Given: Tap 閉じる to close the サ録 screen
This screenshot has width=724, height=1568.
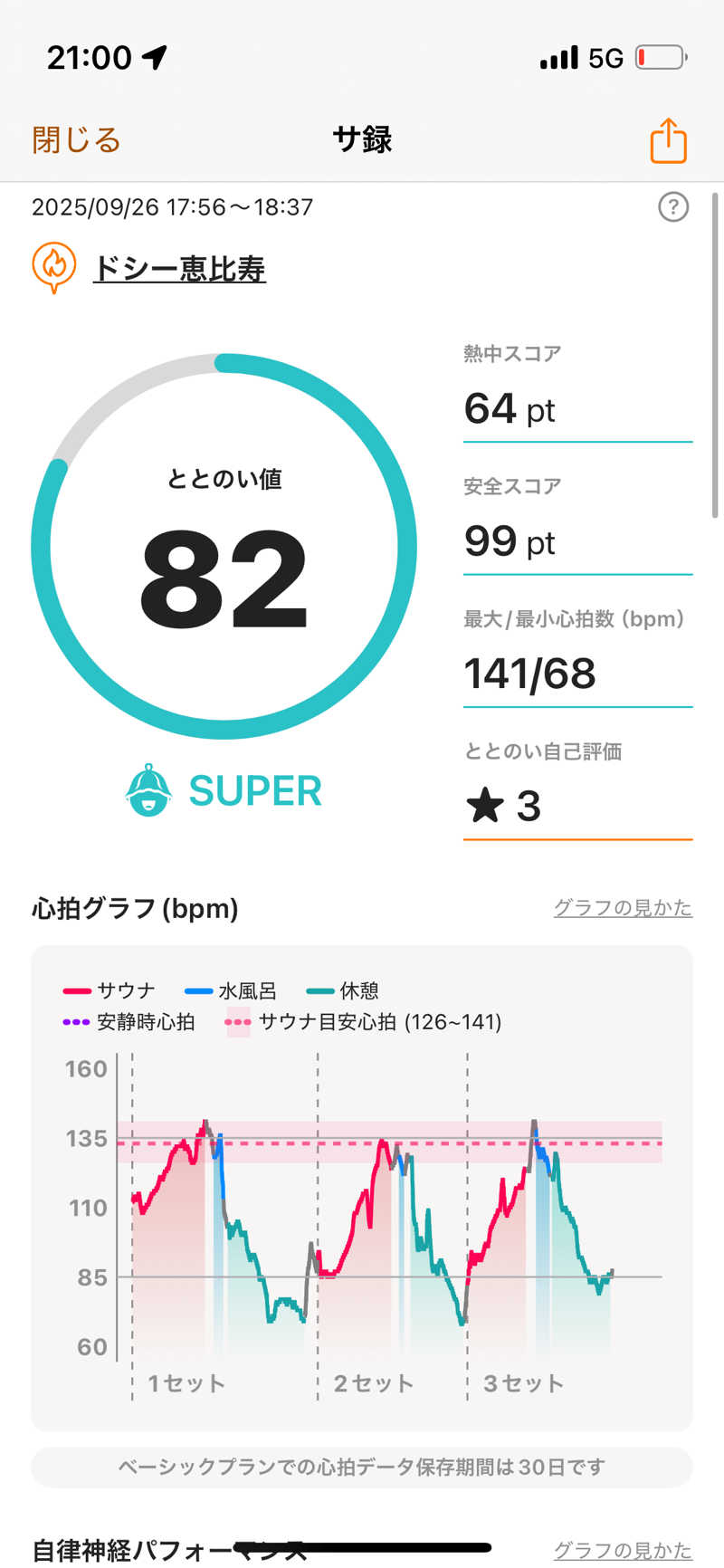Looking at the screenshot, I should point(76,140).
